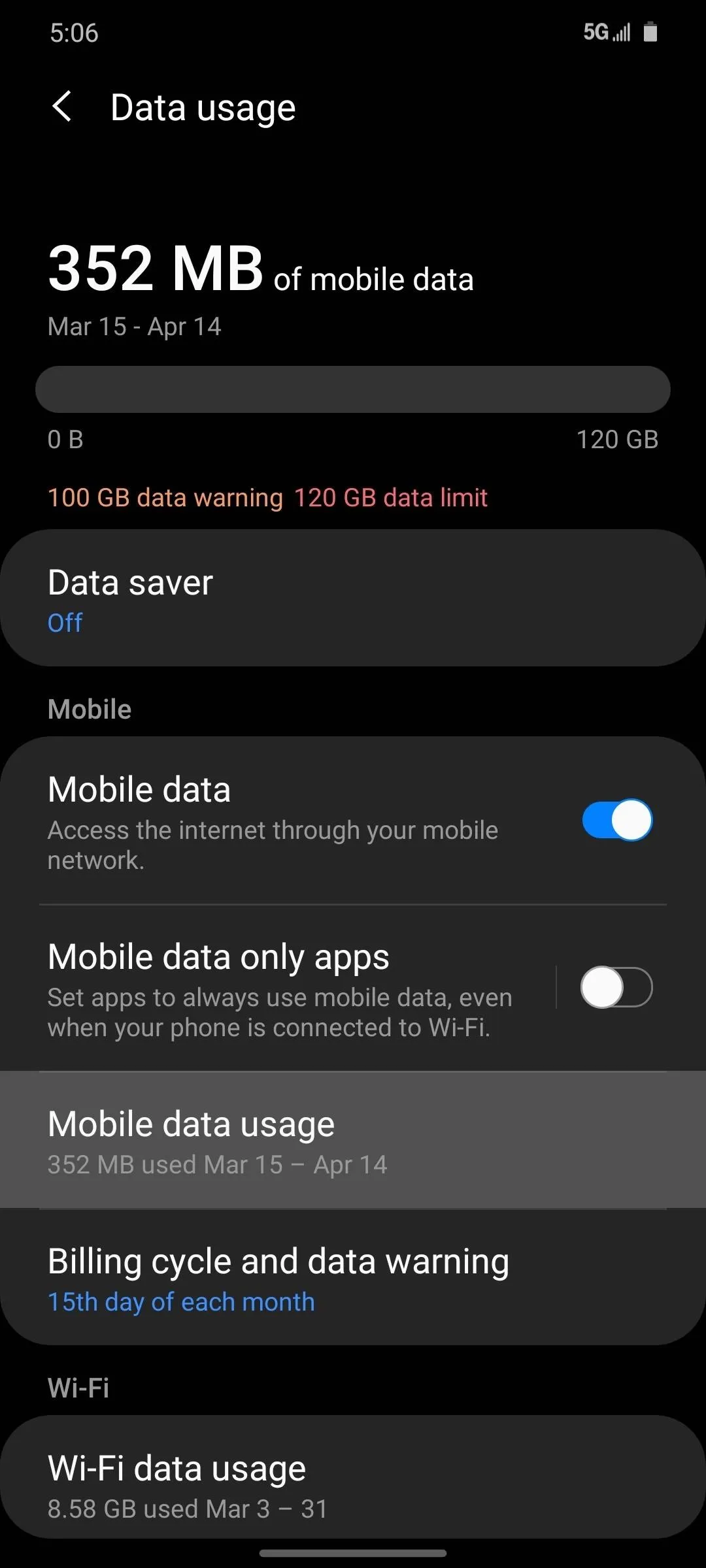
Task: Open Data saver settings
Action: coord(353,598)
